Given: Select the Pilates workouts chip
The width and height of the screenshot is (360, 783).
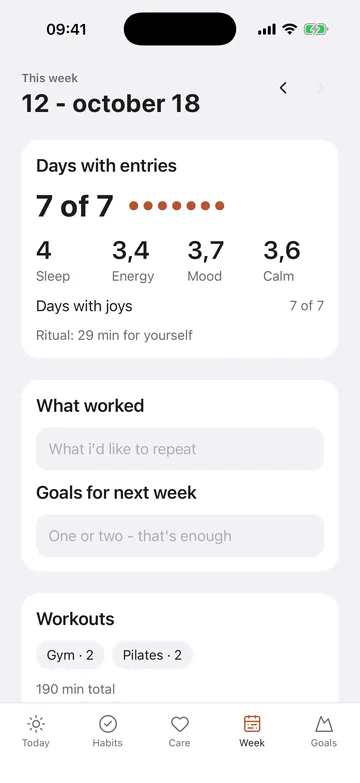Looking at the screenshot, I should point(152,655).
